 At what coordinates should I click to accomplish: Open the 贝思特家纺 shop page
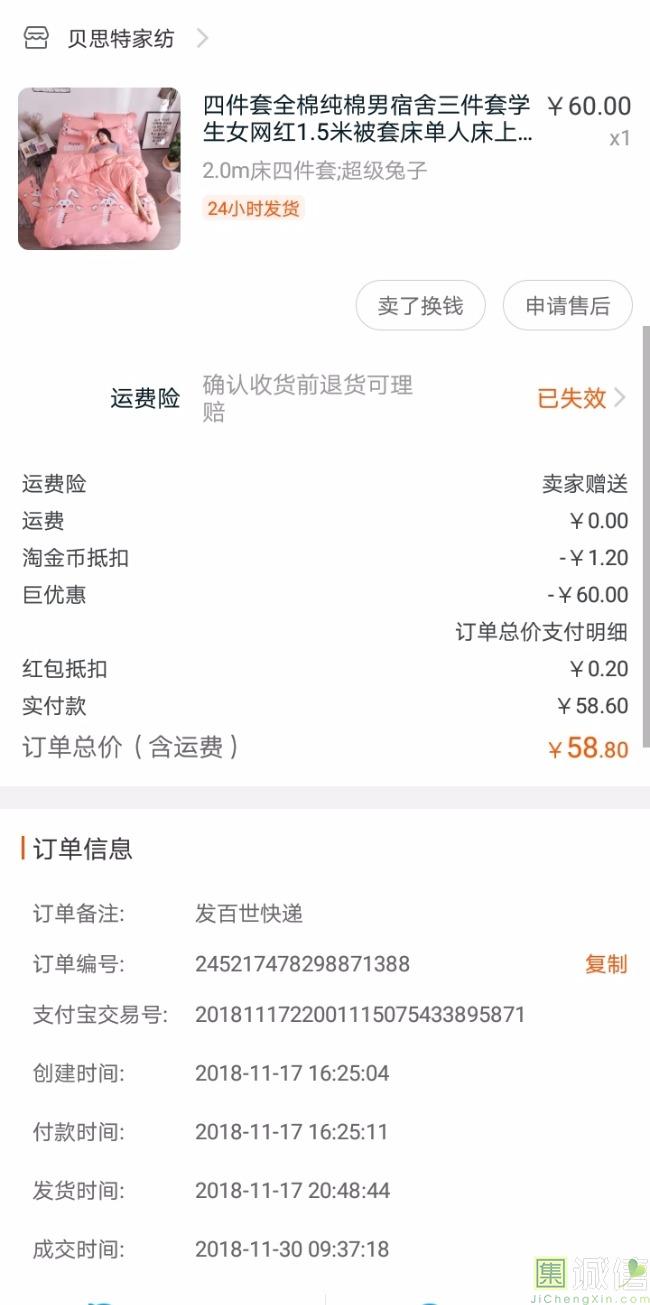point(115,38)
